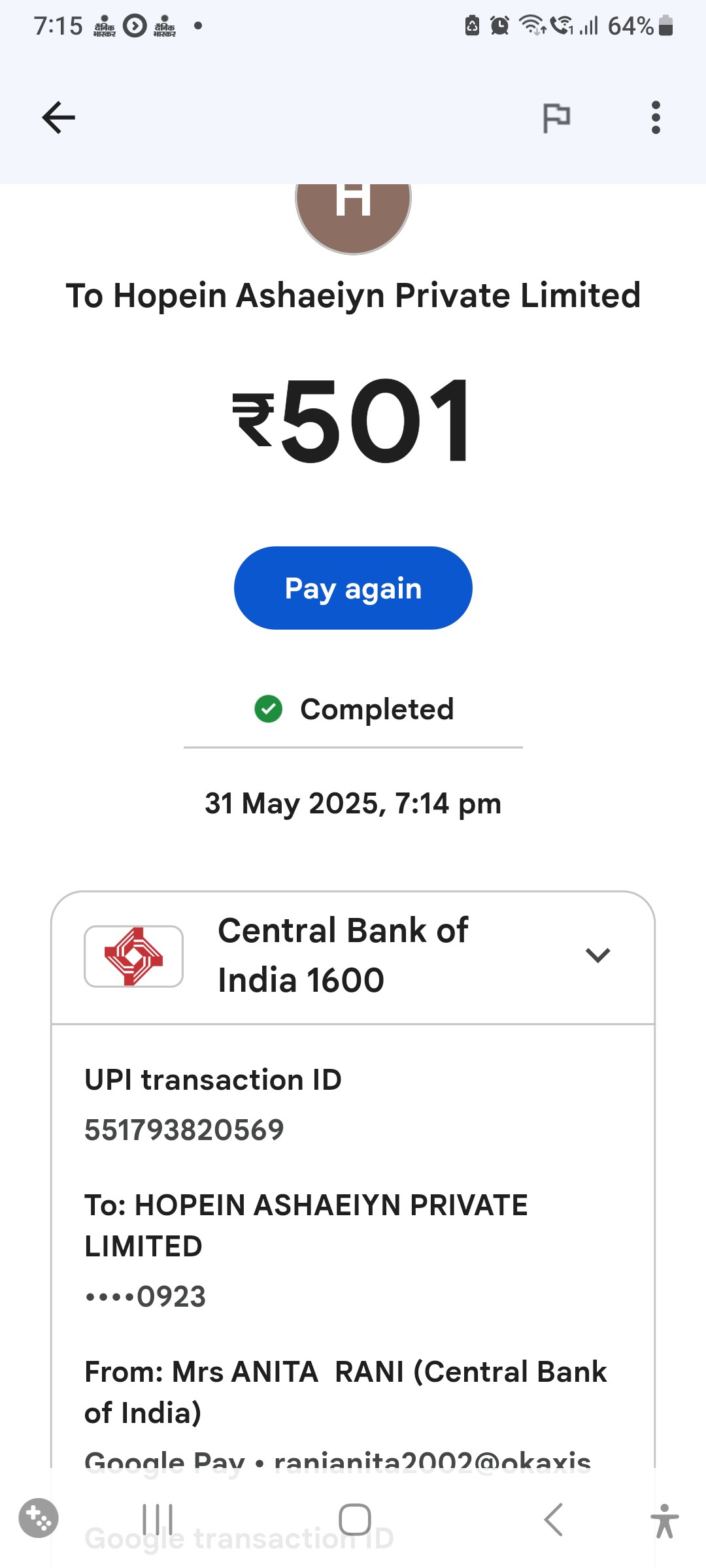Open recent apps from the navigation bar
706x1568 pixels.
pyautogui.click(x=158, y=1519)
